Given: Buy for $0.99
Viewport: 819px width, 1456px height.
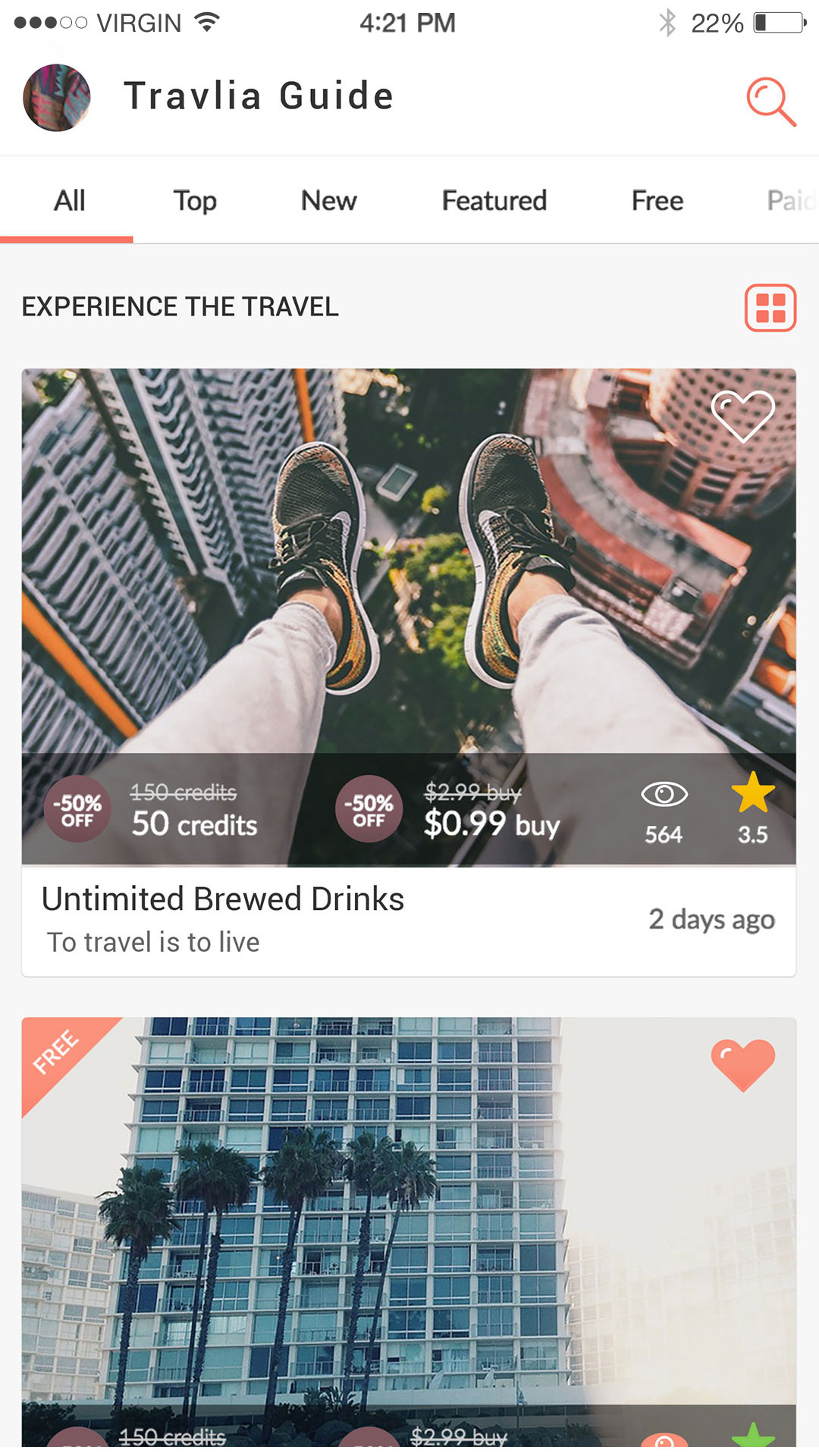Looking at the screenshot, I should click(491, 823).
